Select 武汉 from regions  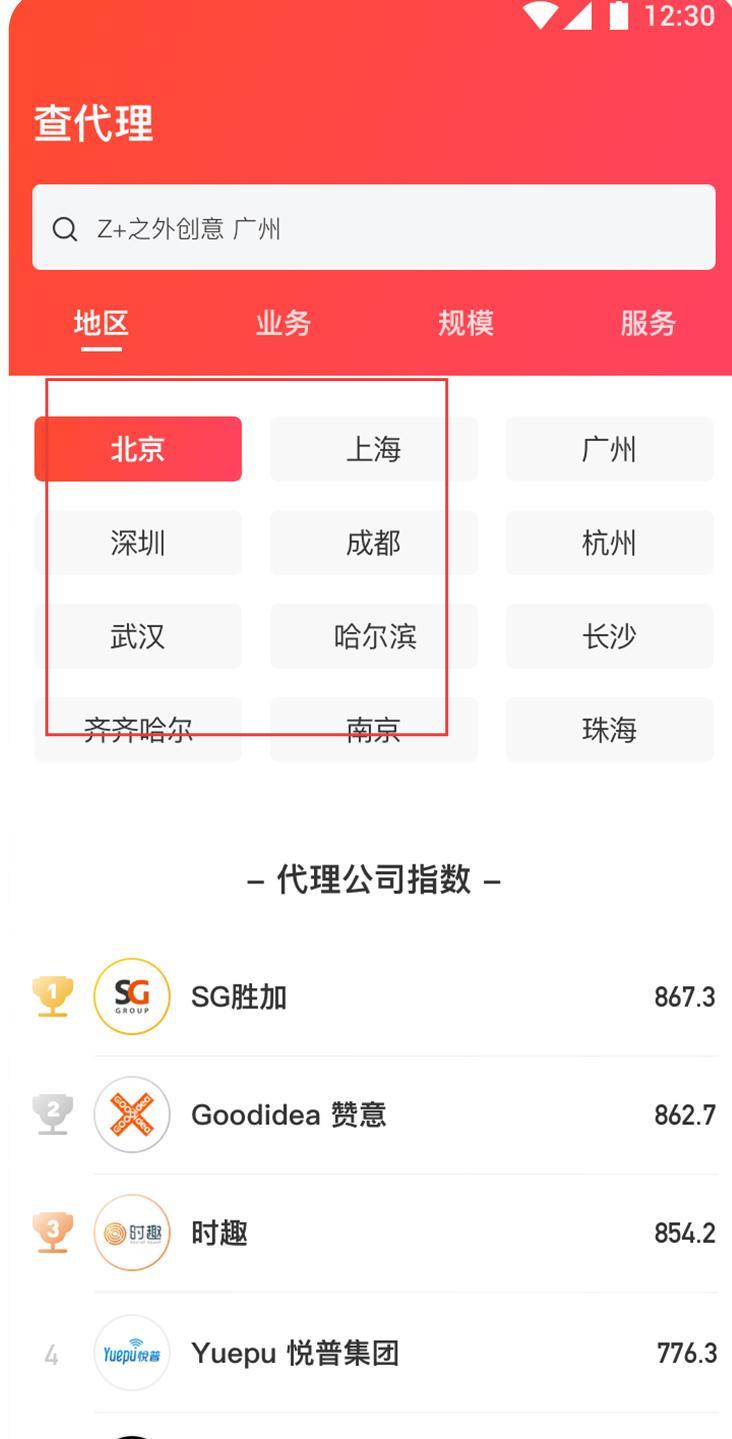click(138, 636)
